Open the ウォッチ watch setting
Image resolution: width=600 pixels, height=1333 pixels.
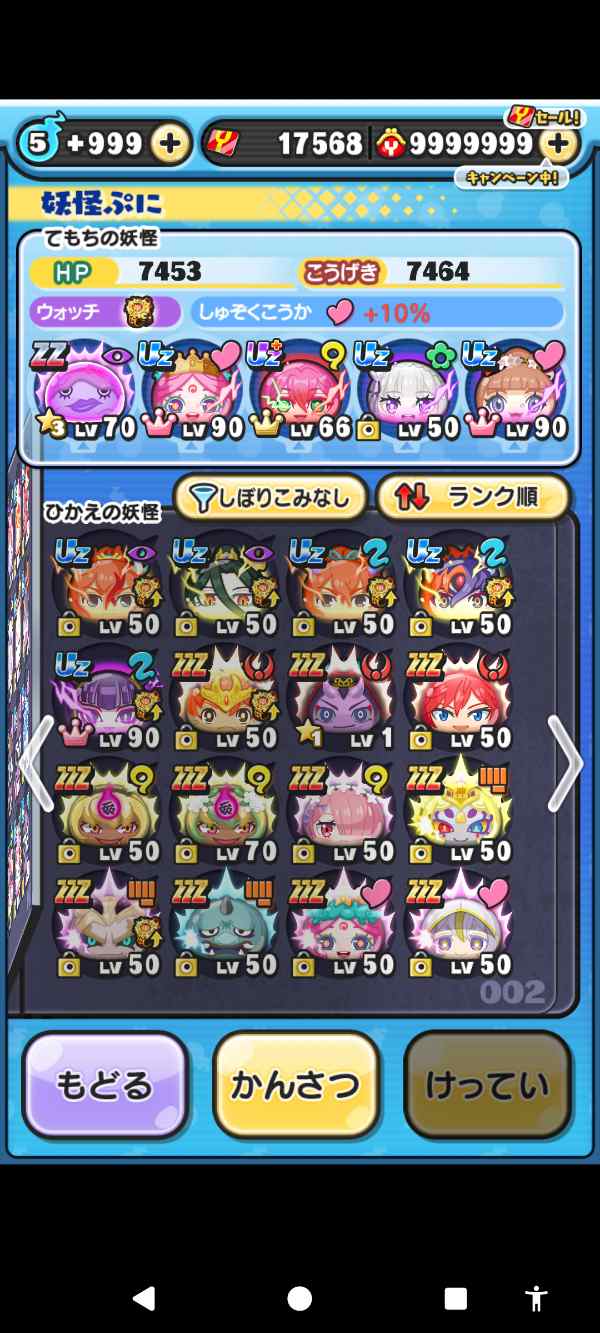pos(105,312)
